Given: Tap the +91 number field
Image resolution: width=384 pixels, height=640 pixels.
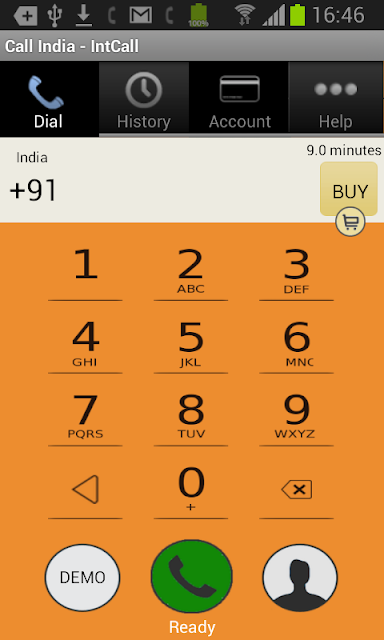Looking at the screenshot, I should 159,191.
